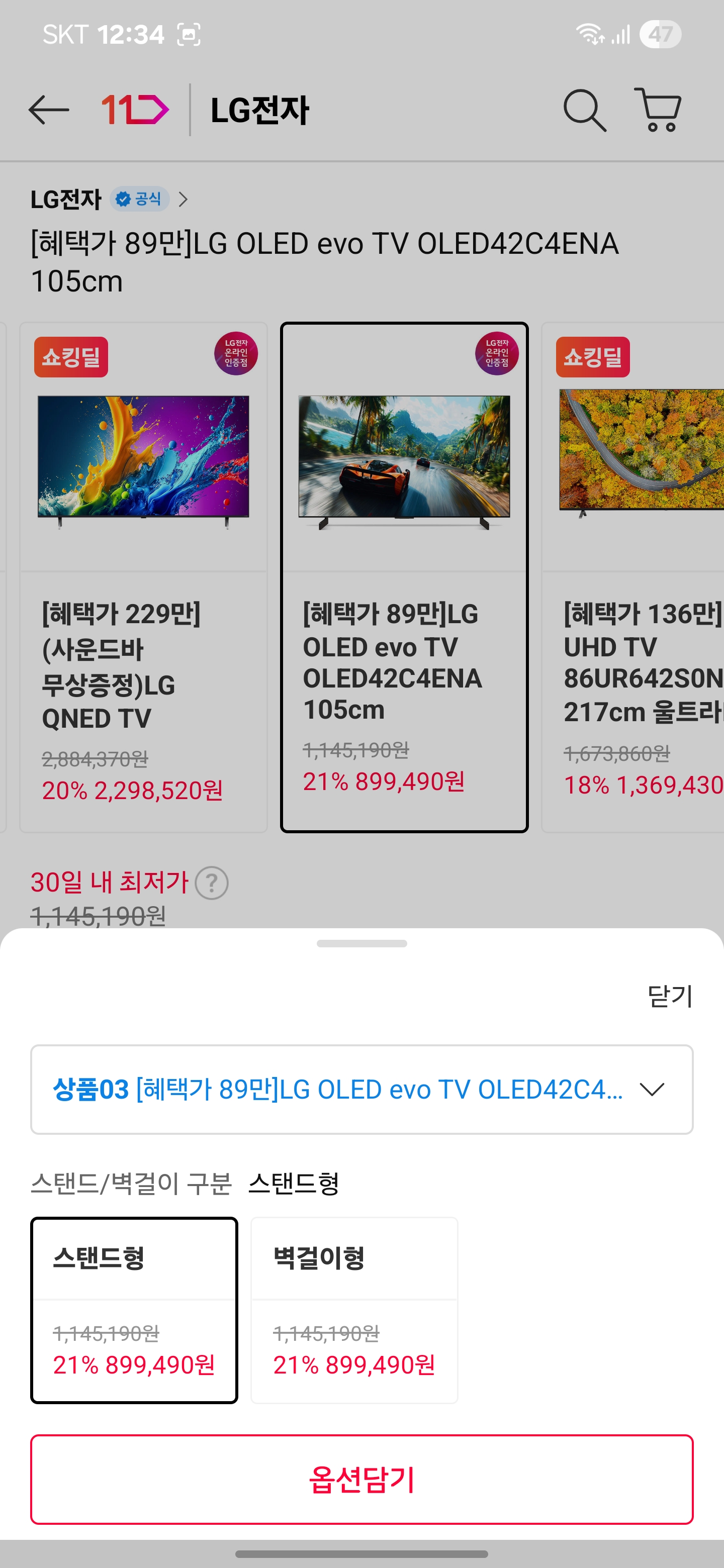724x1568 pixels.
Task: Show help for 30일 내 최저가
Action: tap(211, 883)
